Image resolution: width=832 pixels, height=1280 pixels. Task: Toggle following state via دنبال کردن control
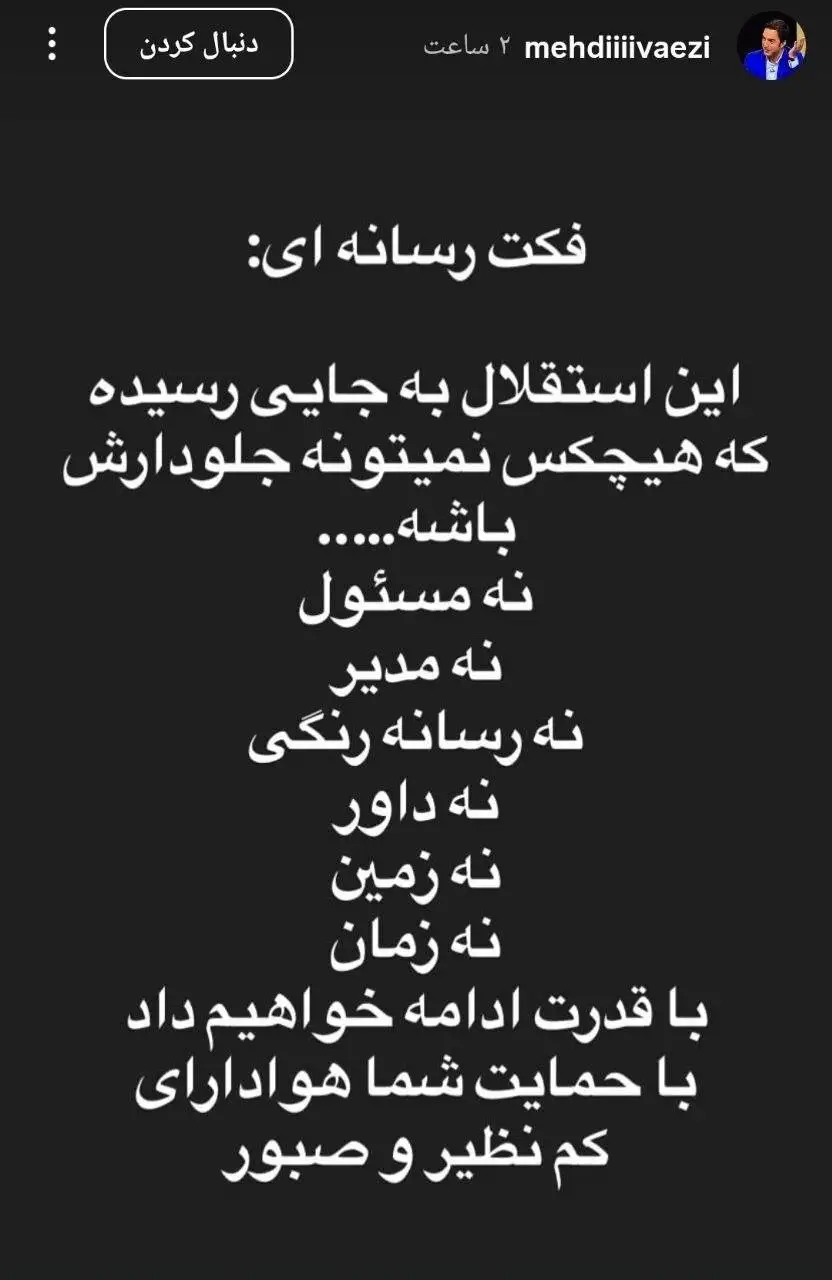point(196,45)
